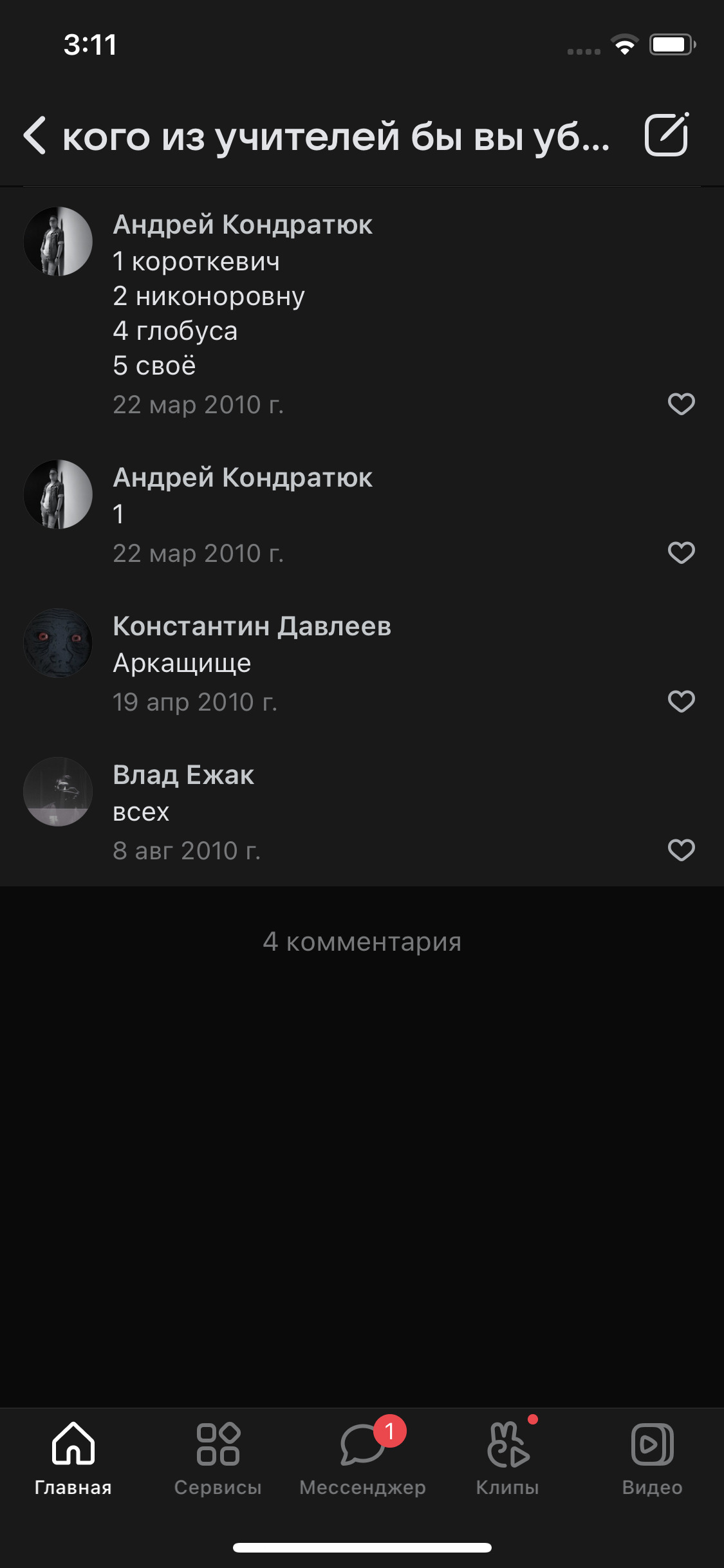Go back from the discussion topic

point(35,135)
